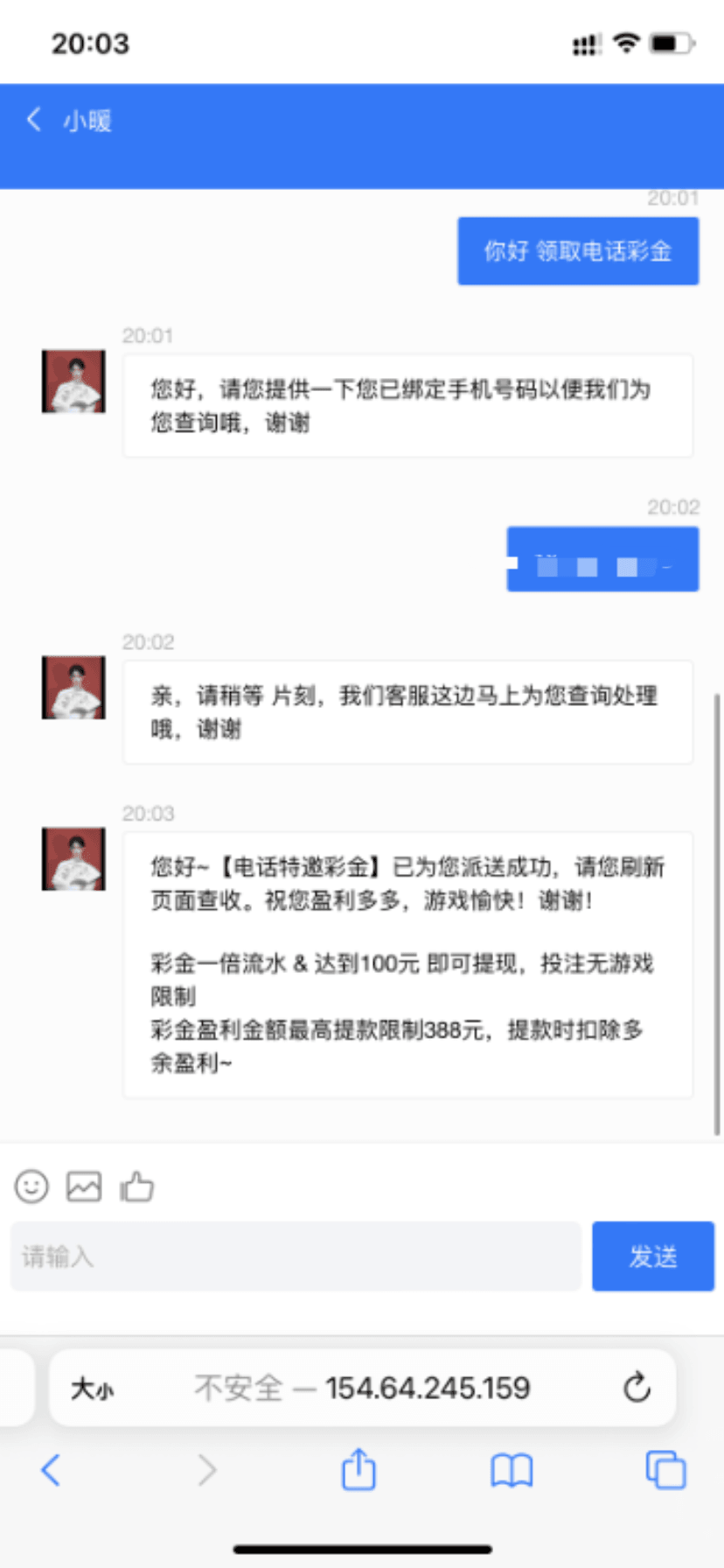The image size is (724, 1568).
Task: Attach a picture to the chat
Action: (84, 1186)
